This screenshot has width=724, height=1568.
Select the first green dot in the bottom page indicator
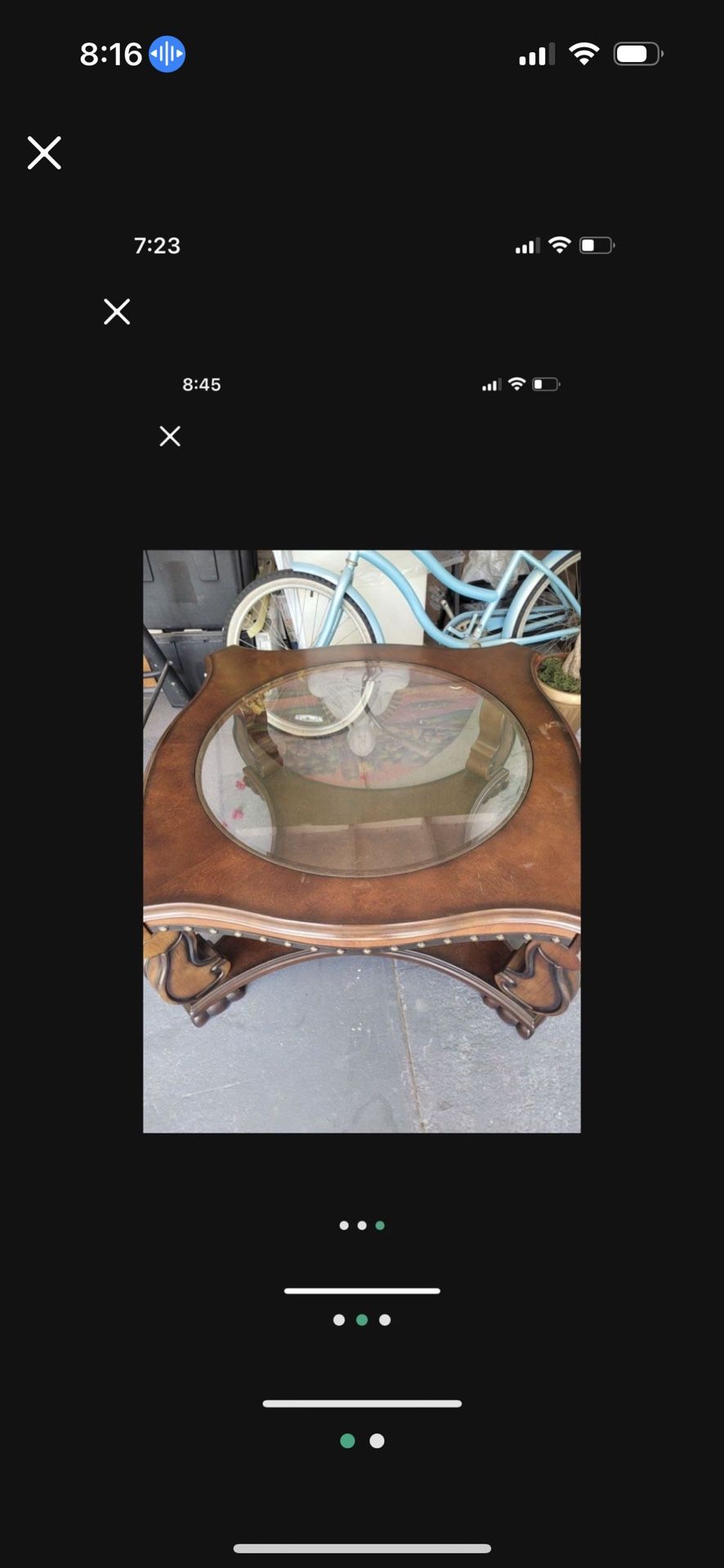pos(348,1440)
